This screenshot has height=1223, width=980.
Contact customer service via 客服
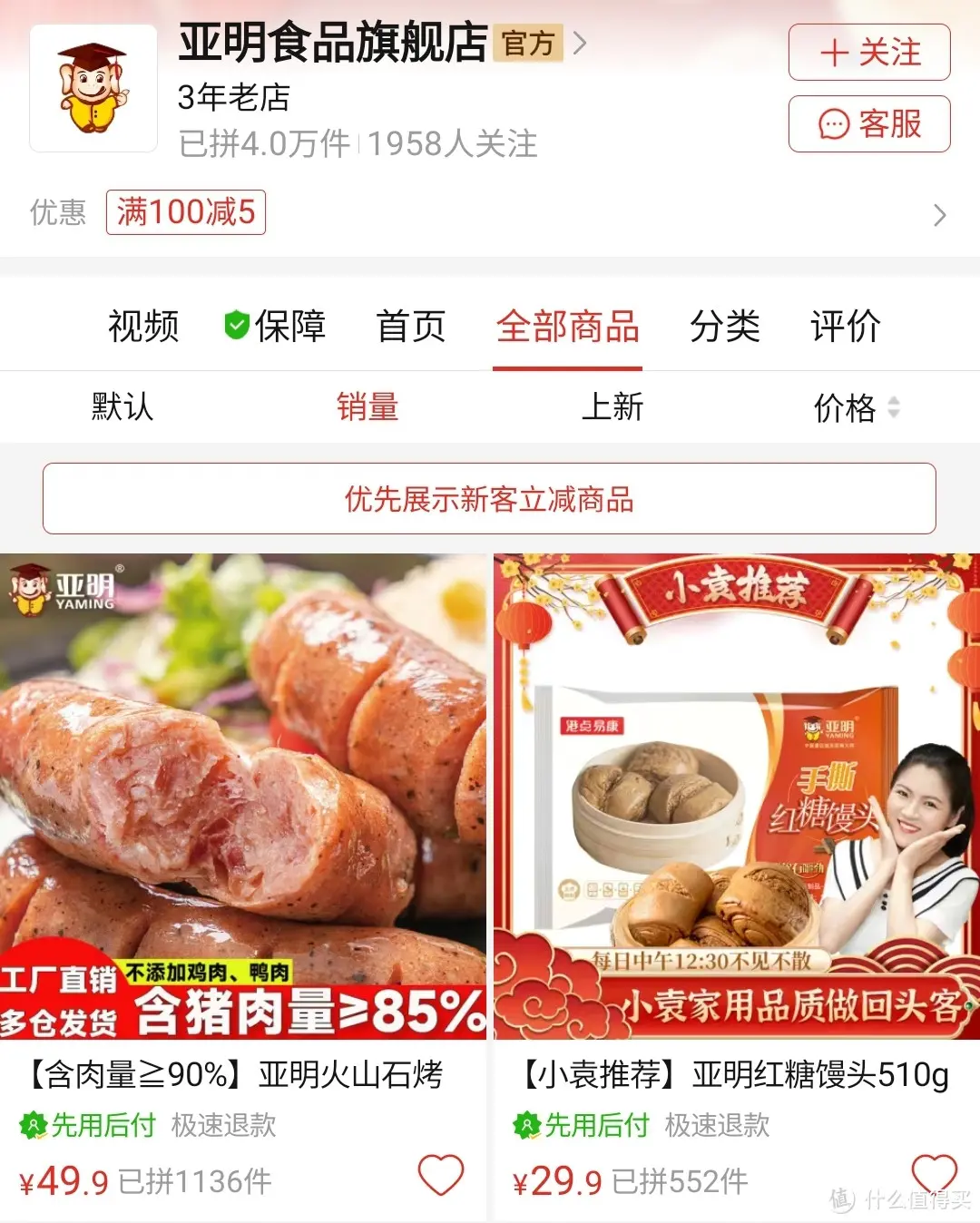(868, 123)
